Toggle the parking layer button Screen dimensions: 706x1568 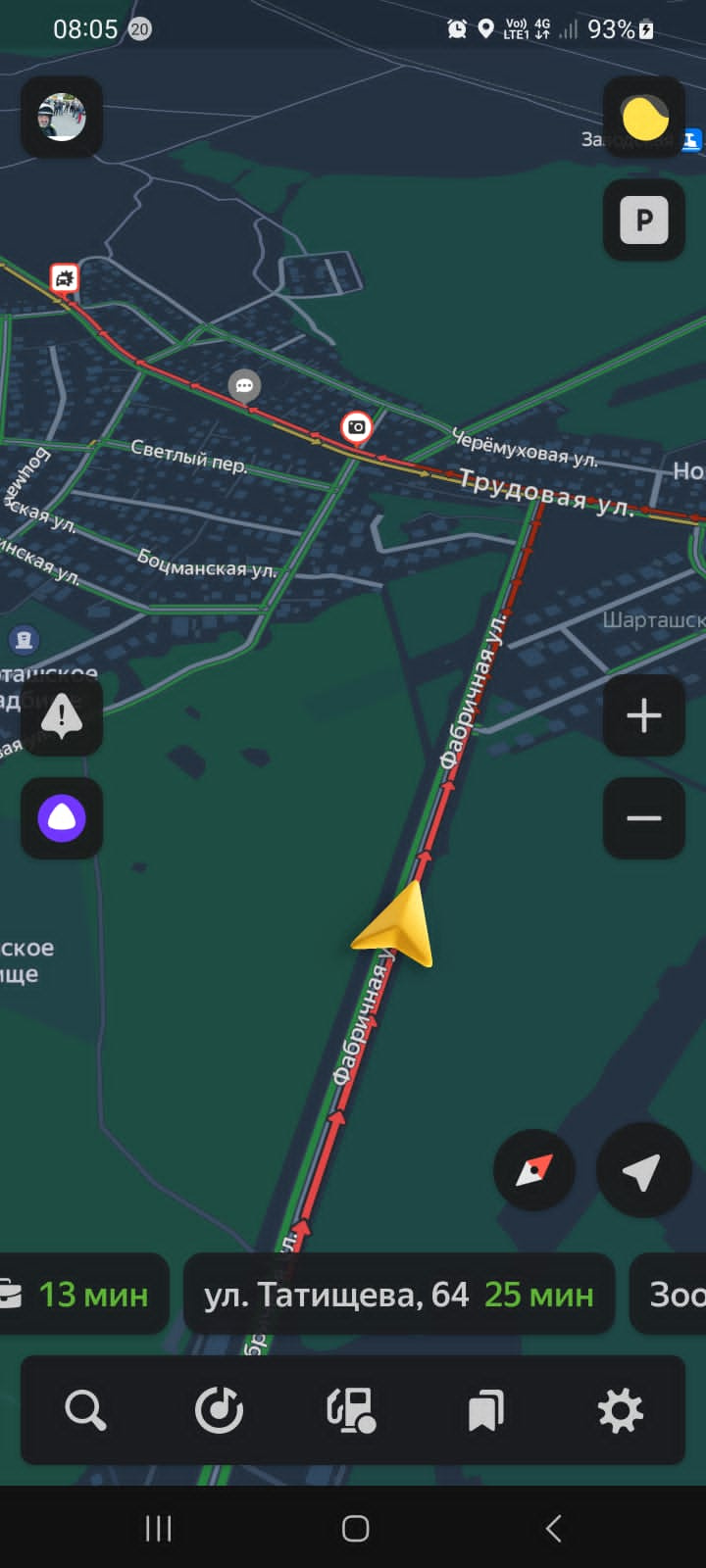pos(644,220)
